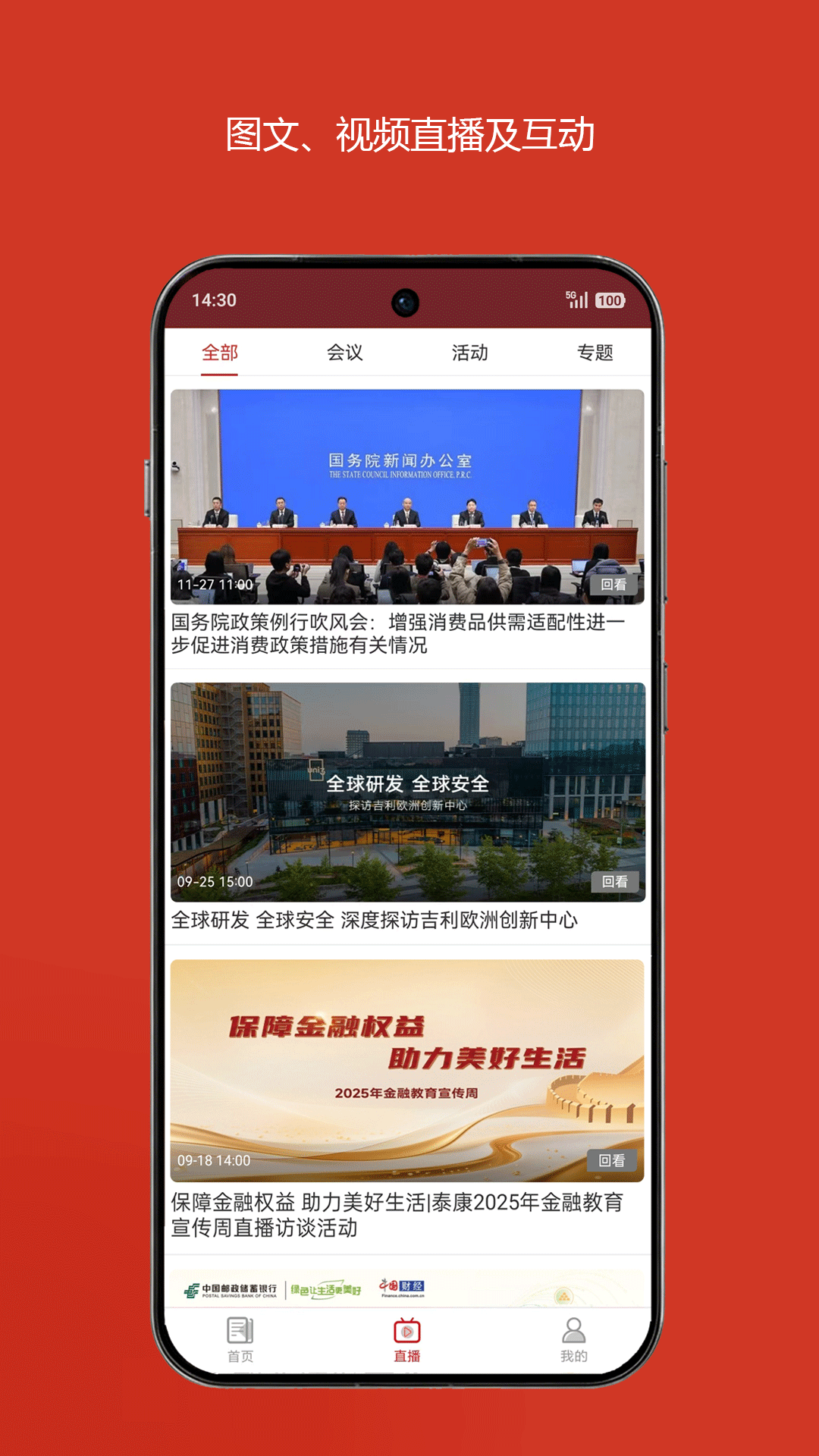This screenshot has width=819, height=1456.
Task: Select the 专题 tab
Action: click(597, 352)
